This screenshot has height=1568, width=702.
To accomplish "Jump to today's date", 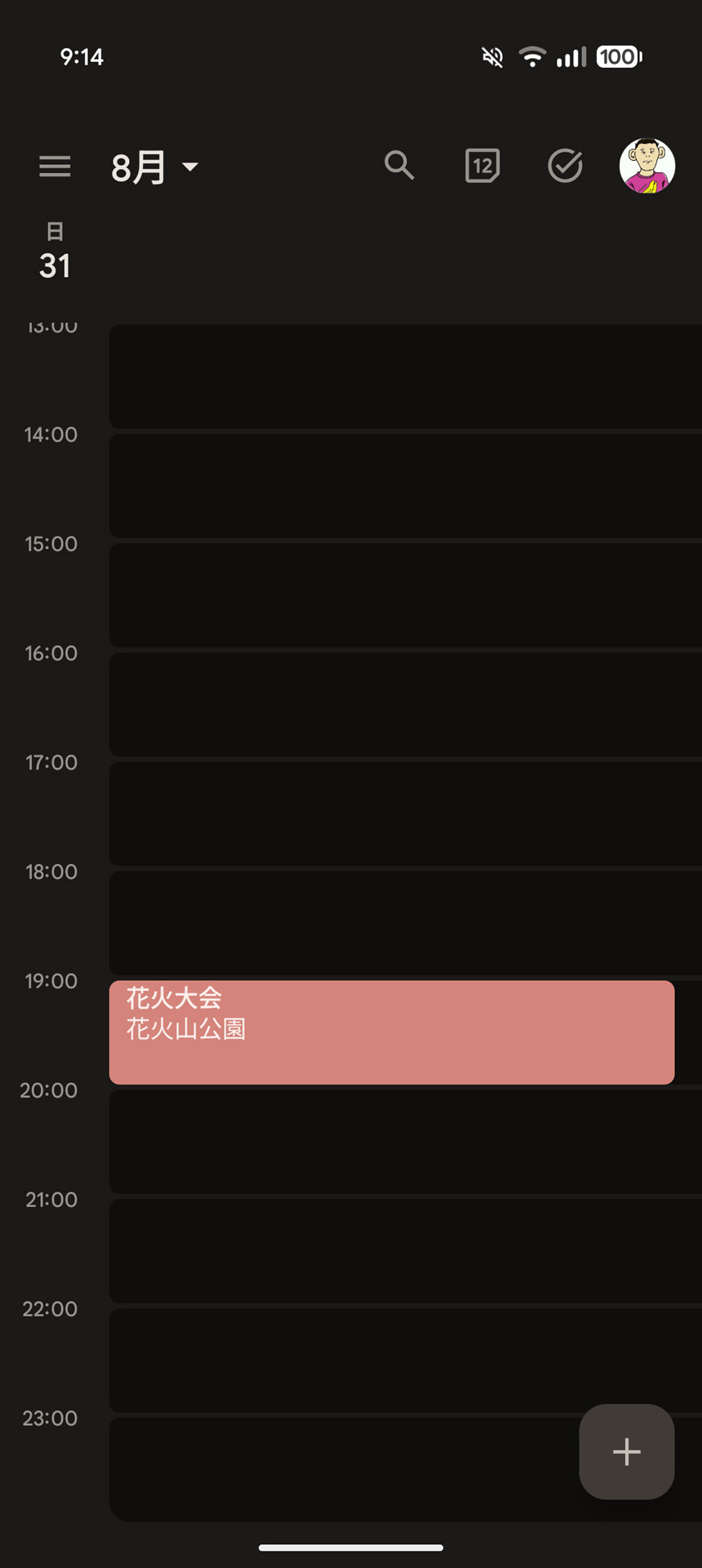I will [x=482, y=166].
